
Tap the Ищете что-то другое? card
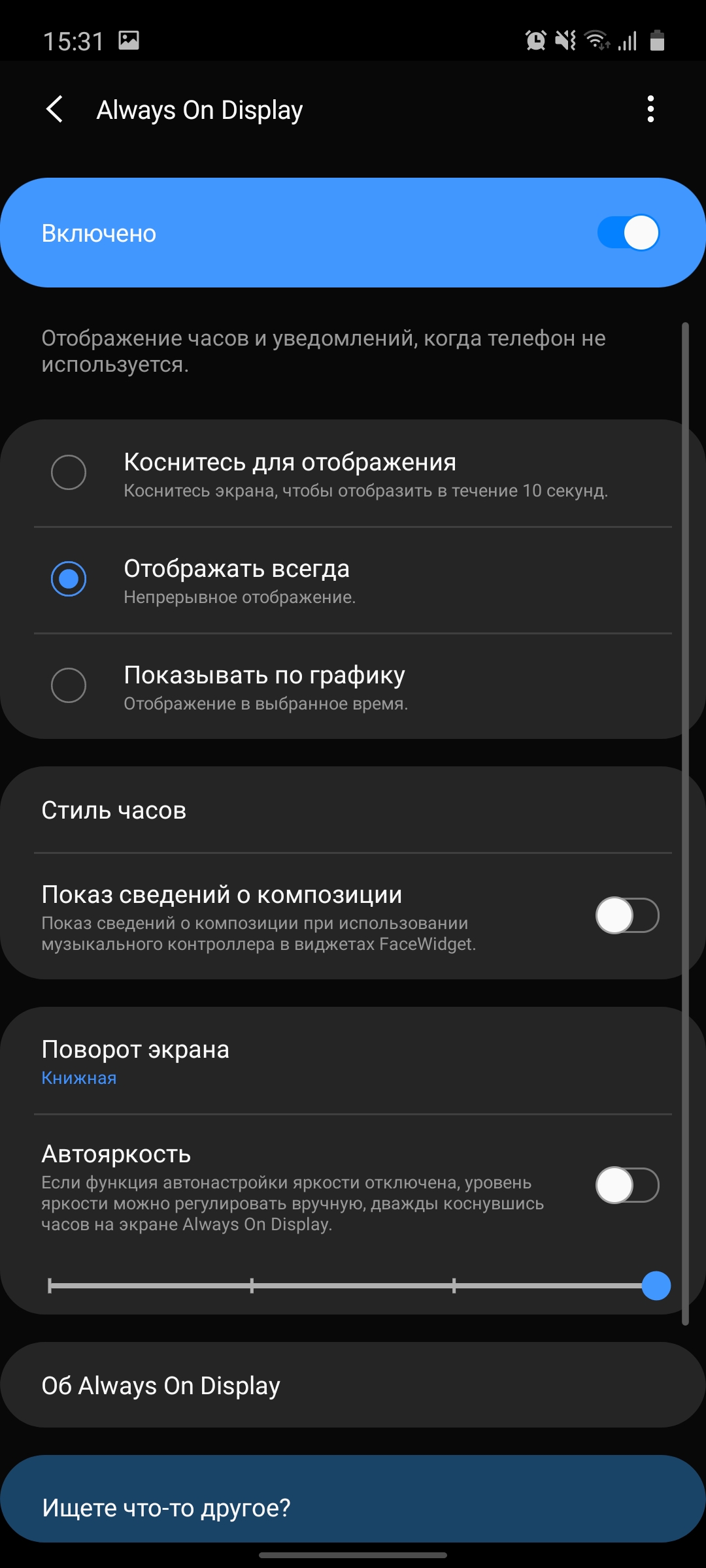tap(353, 1507)
